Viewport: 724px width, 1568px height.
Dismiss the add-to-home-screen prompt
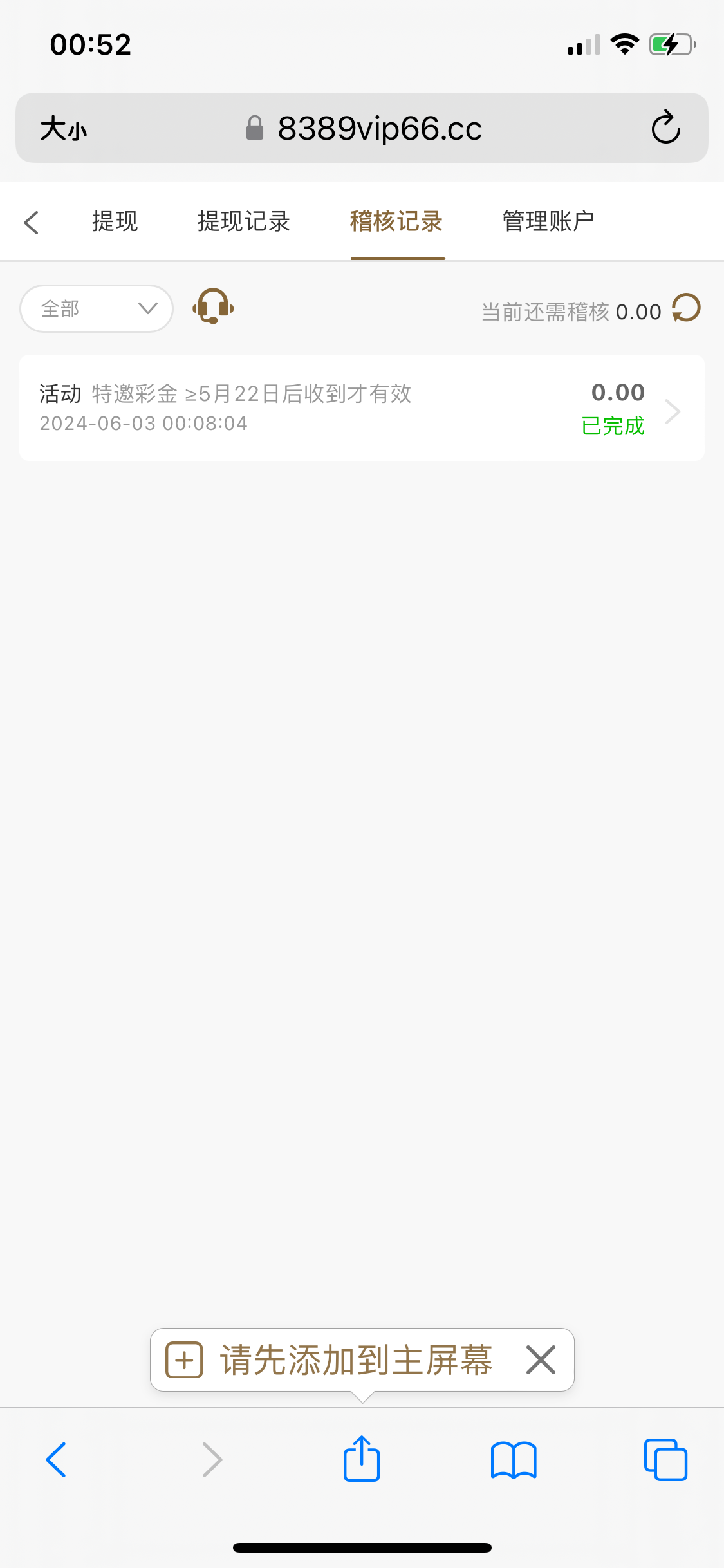click(x=541, y=1360)
